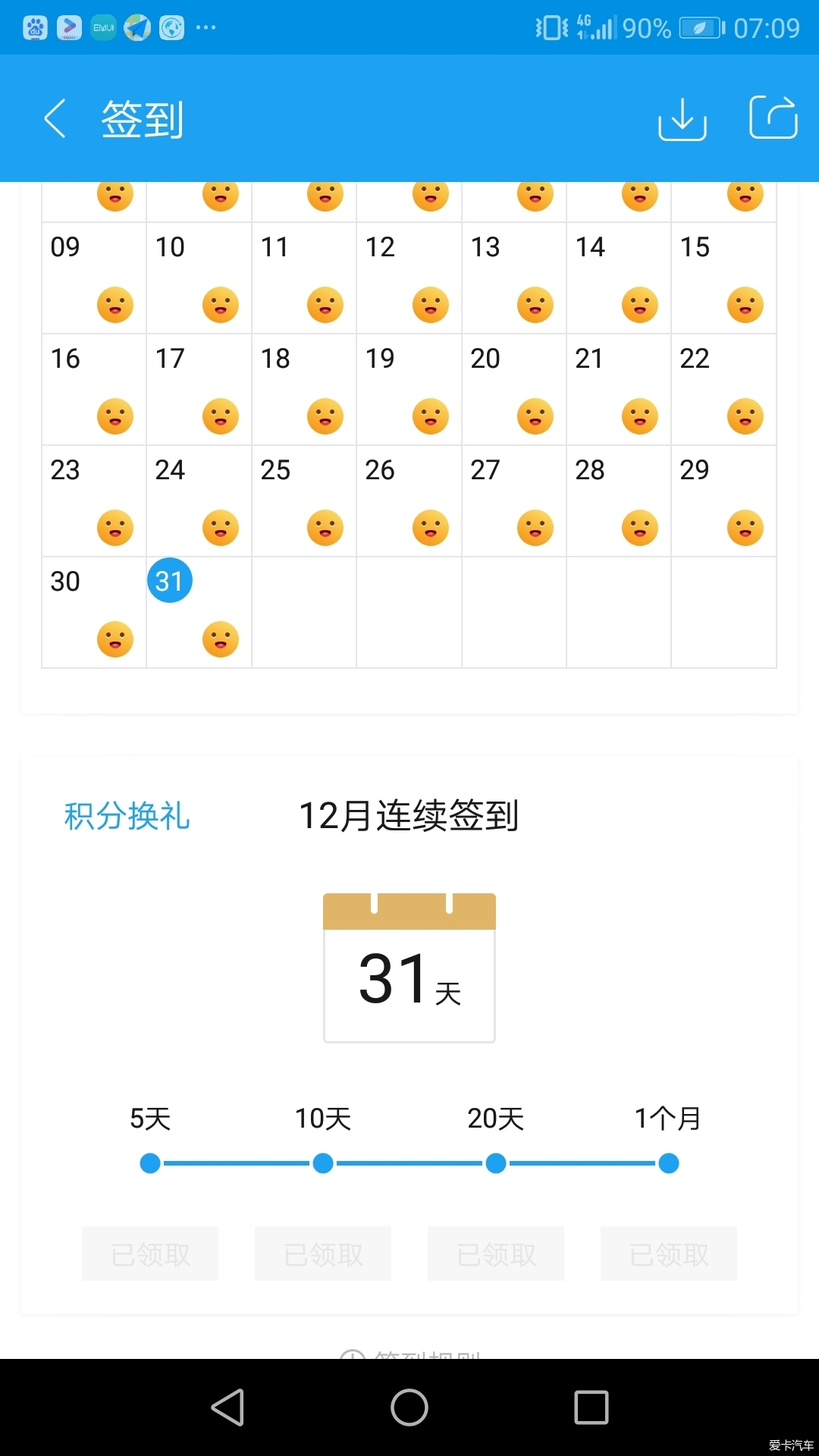
Task: Tap the system home button
Action: tap(409, 1407)
